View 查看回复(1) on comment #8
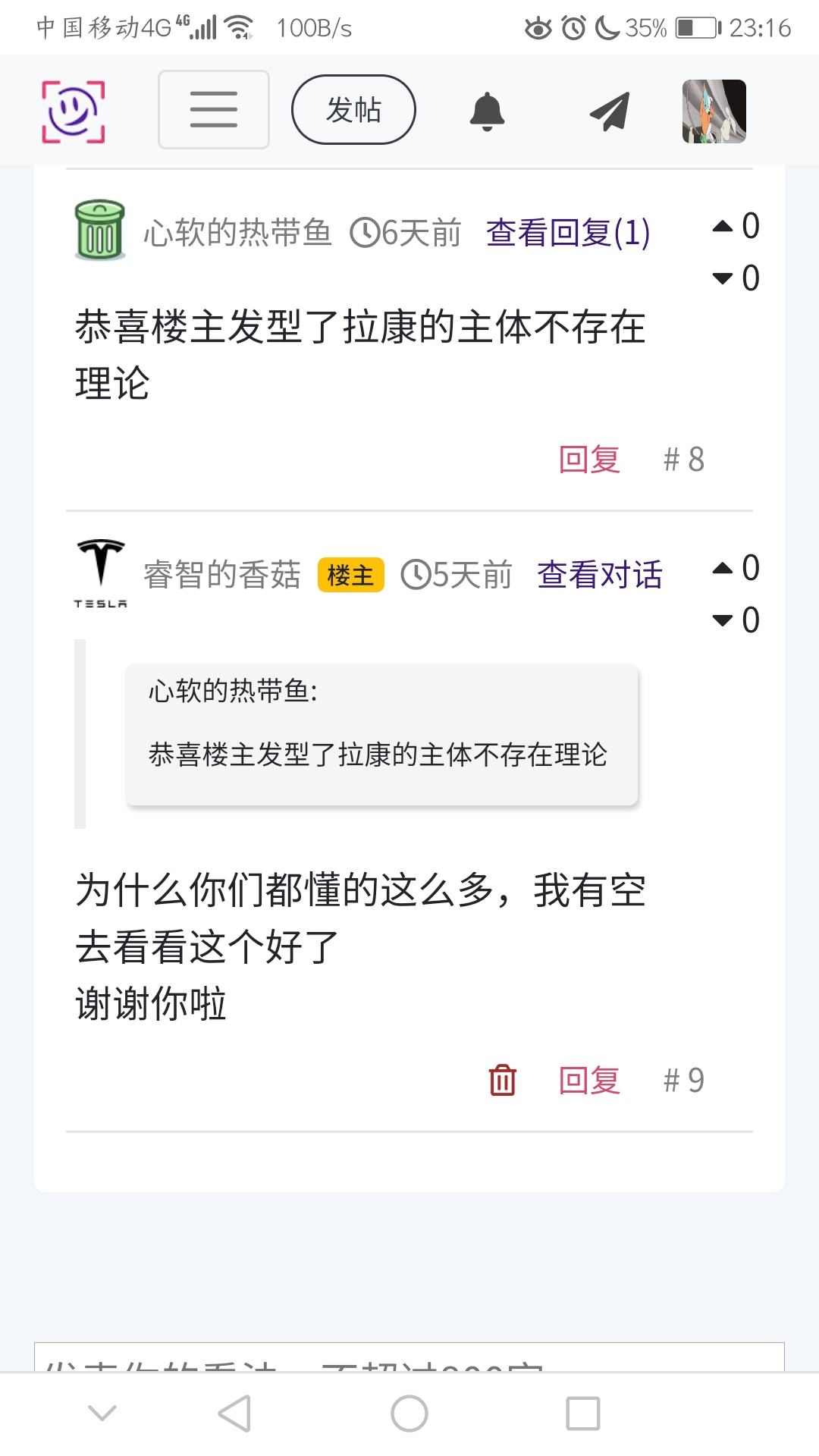Viewport: 819px width, 1456px height. point(567,232)
